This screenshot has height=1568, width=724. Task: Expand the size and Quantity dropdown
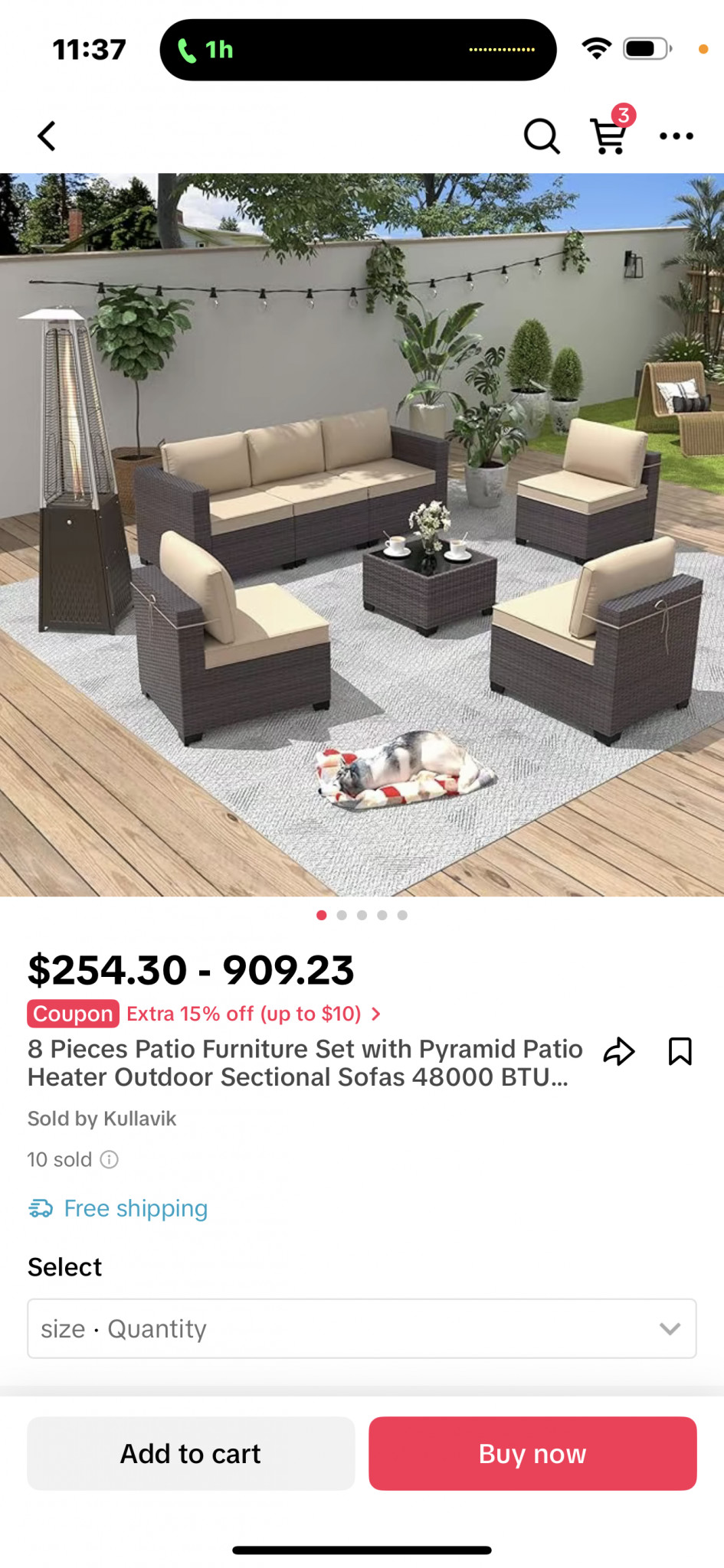362,1328
